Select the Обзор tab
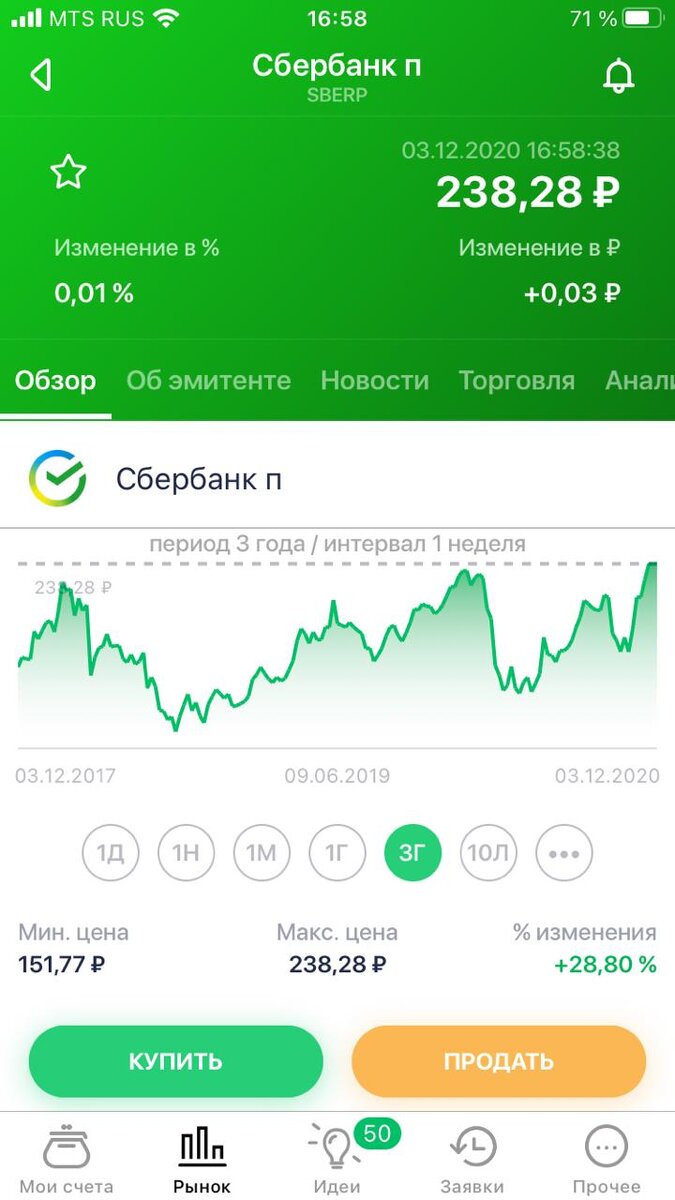 tap(56, 381)
